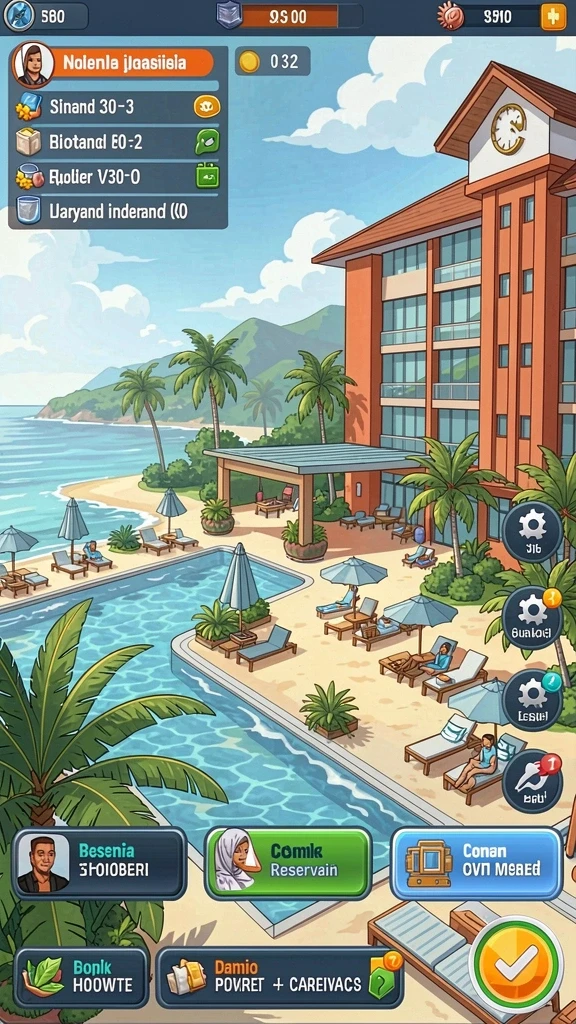Open the Damio Povret + Careivacs button
Screen dimensions: 576x1024
coord(280,977)
